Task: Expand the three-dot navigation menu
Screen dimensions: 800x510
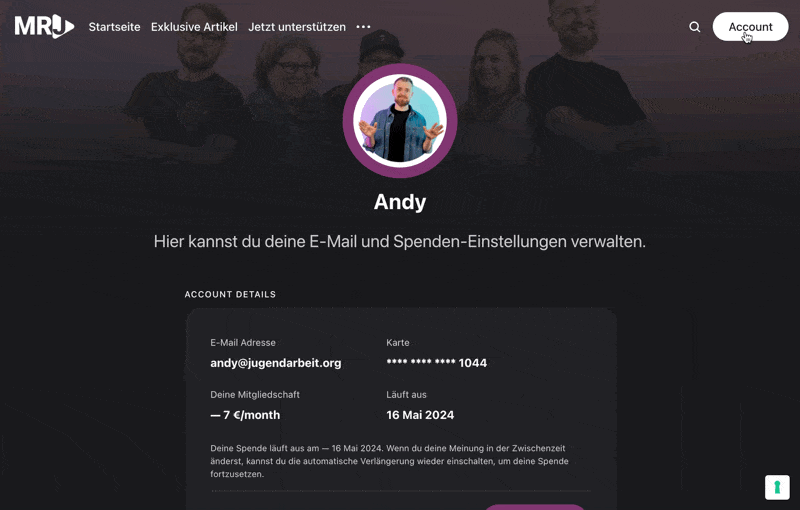Action: (x=363, y=27)
